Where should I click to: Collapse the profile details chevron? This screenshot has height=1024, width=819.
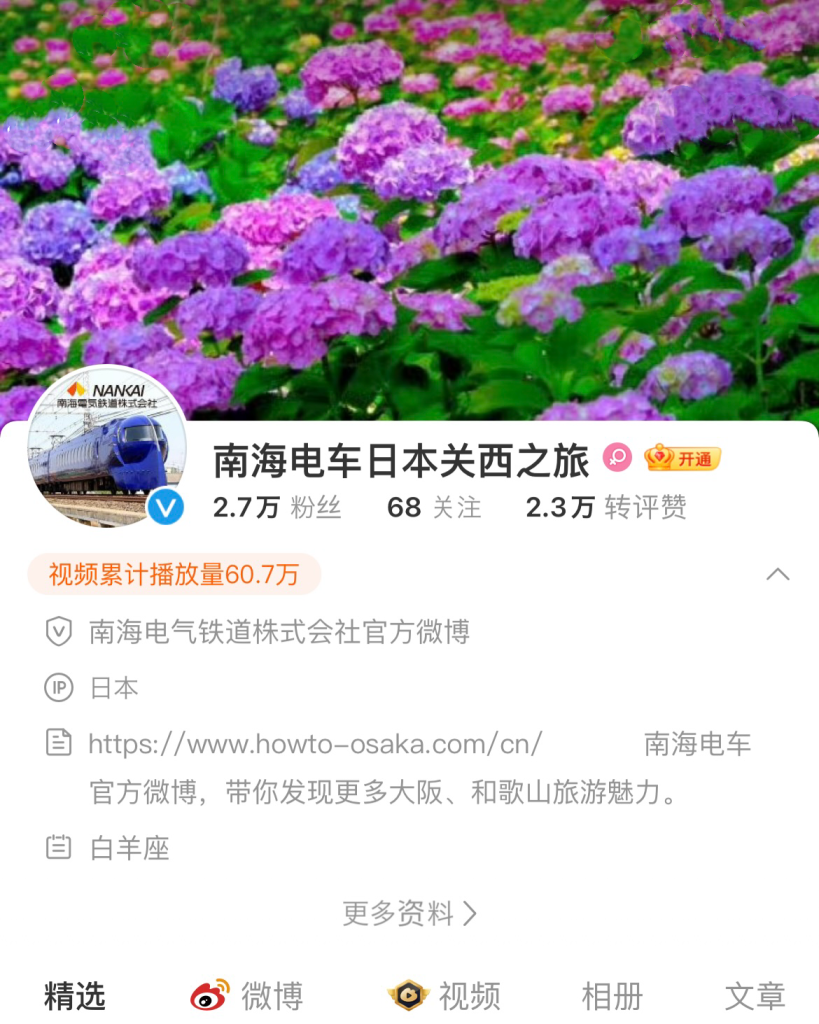coord(777,574)
